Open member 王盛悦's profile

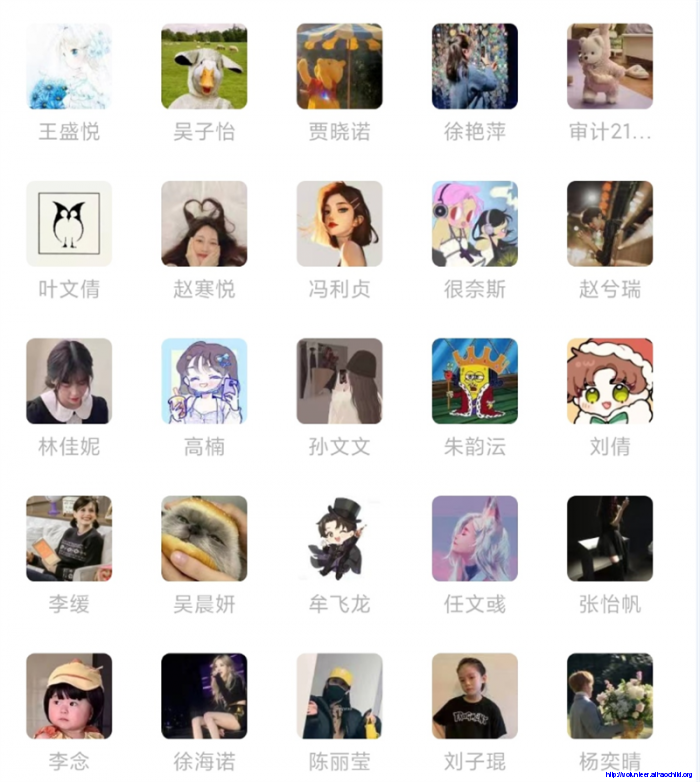(x=69, y=67)
